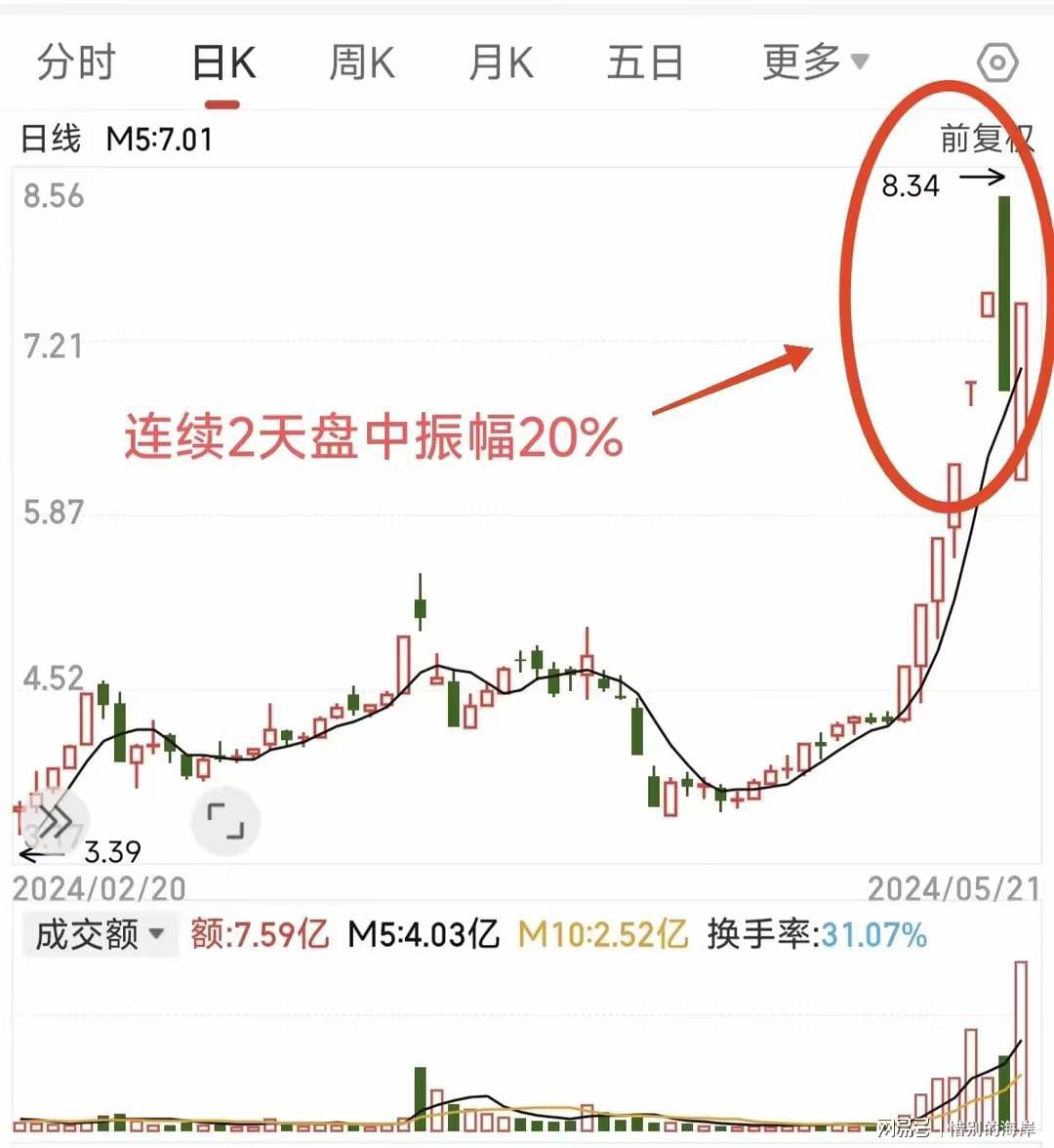
Task: Show the 五日 chart
Action: [x=644, y=63]
